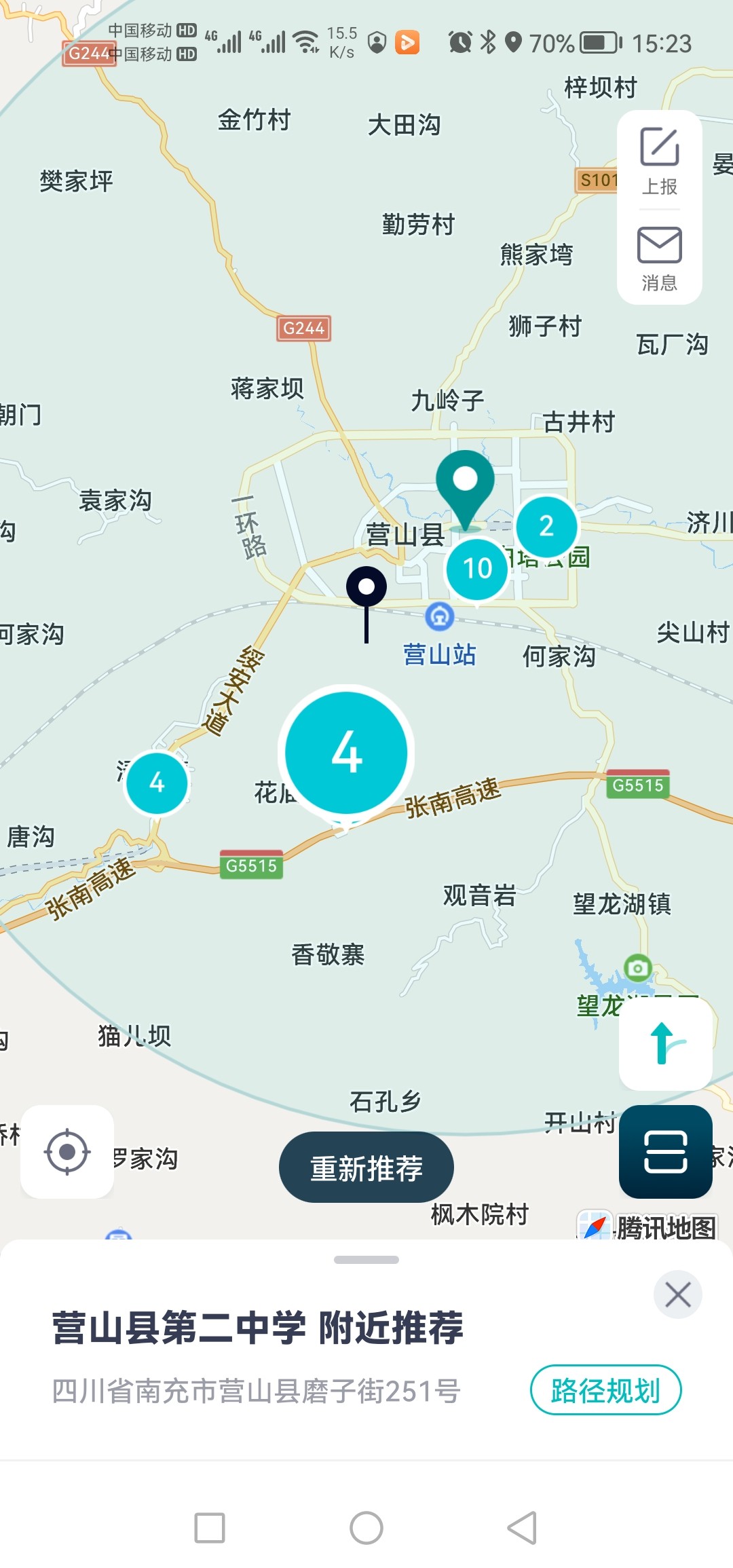Go to the system home screen
Image resolution: width=733 pixels, height=1568 pixels.
pos(366,1528)
